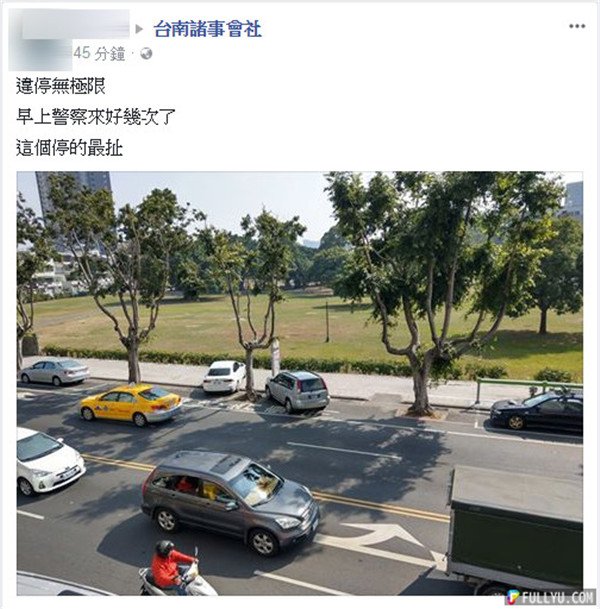Open the 台南諸事會社 group link
The image size is (600, 609).
(x=207, y=29)
